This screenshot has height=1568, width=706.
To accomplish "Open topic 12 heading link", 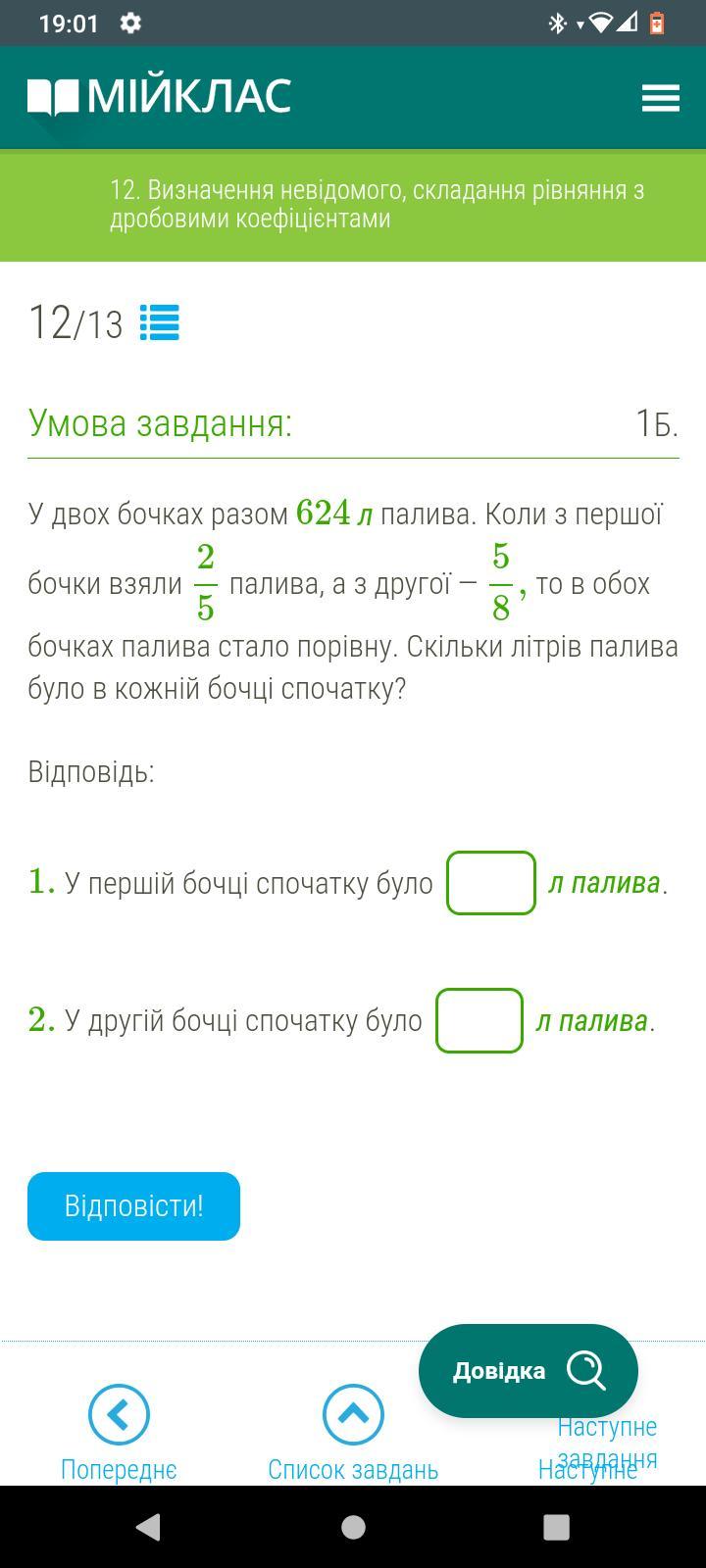I will 377,204.
